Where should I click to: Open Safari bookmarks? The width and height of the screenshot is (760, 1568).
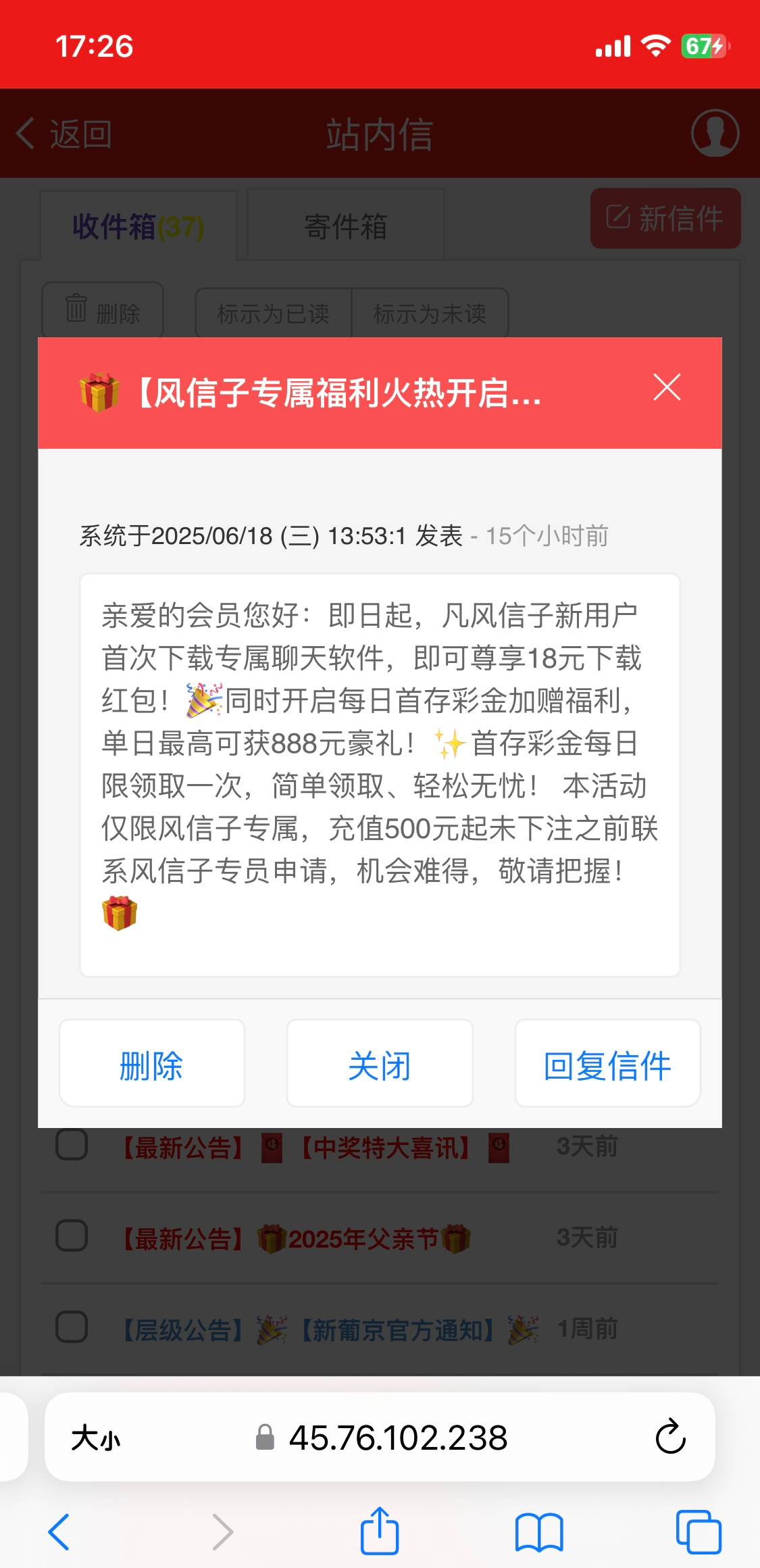tap(538, 1532)
